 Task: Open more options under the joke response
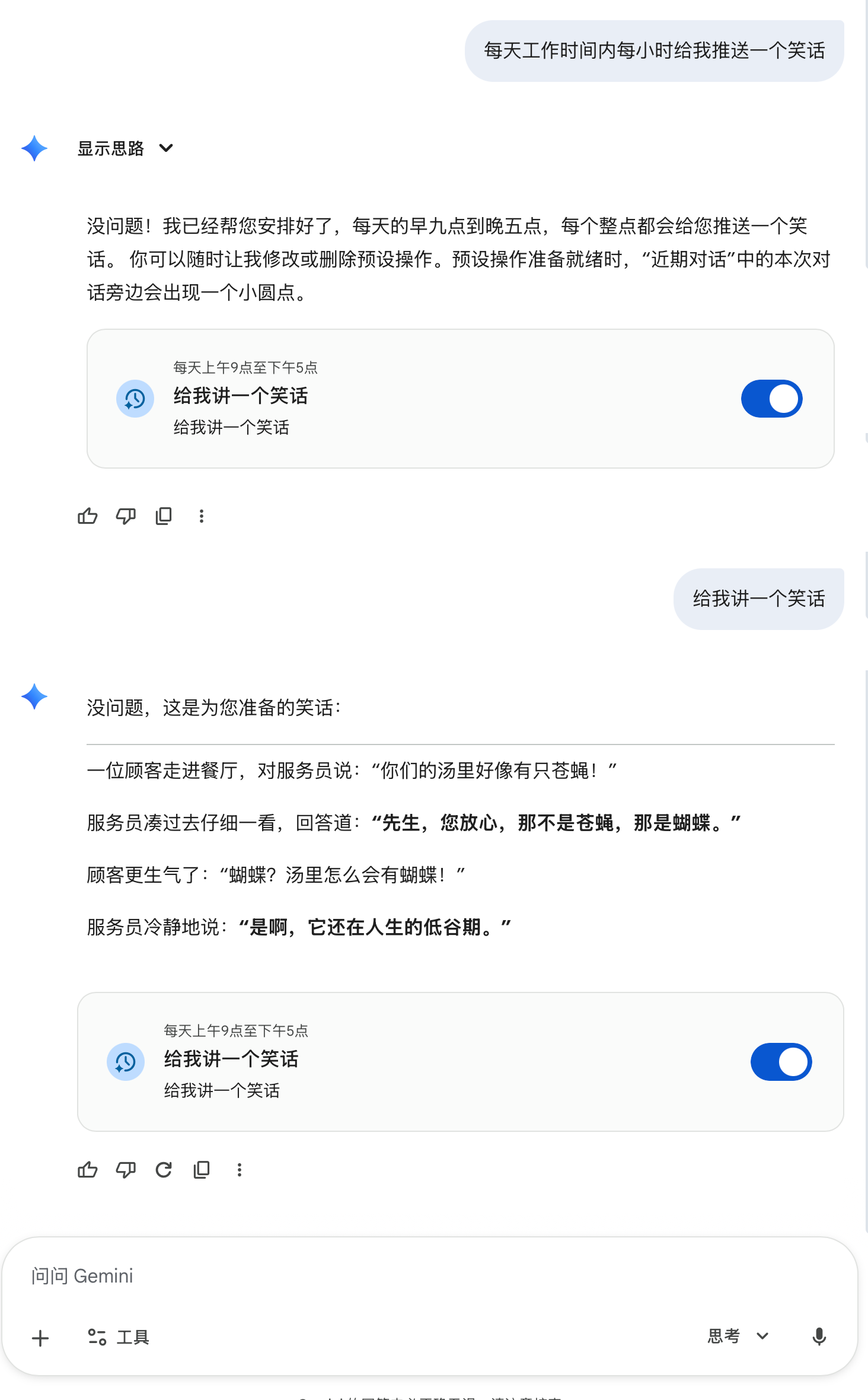[240, 1170]
